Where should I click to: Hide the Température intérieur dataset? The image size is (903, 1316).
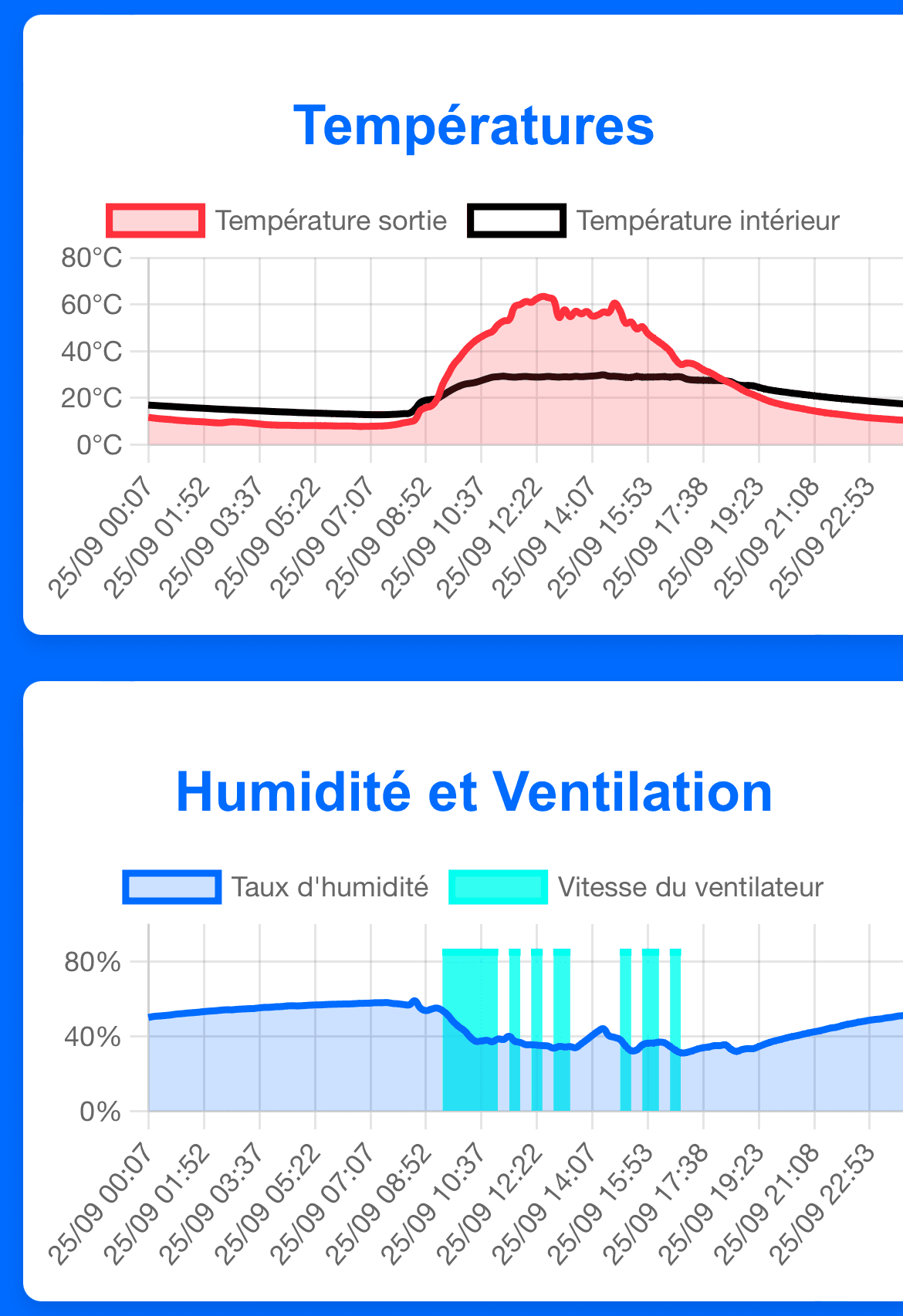[x=654, y=221]
